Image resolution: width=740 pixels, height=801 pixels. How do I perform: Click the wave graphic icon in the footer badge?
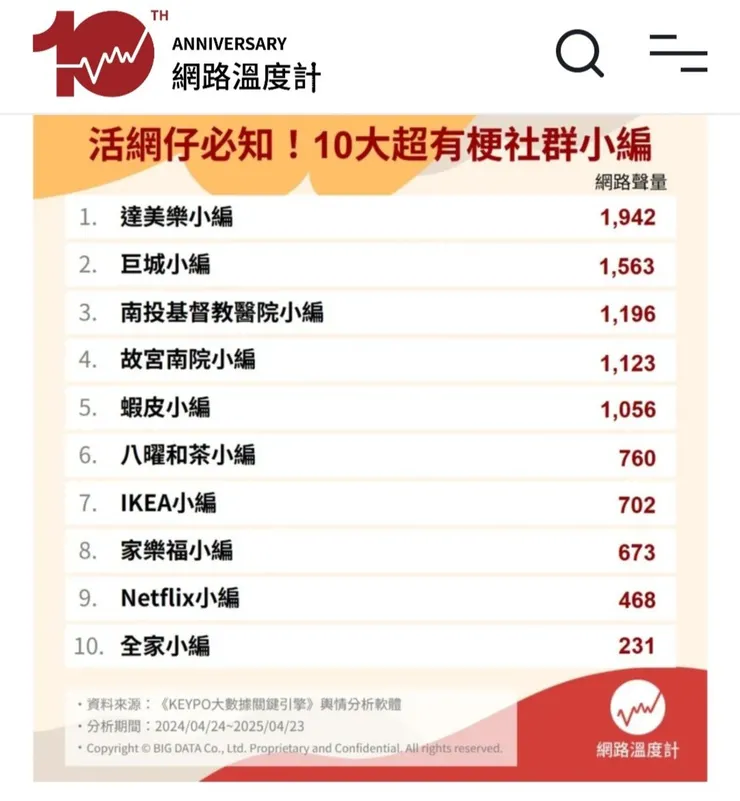(x=637, y=712)
